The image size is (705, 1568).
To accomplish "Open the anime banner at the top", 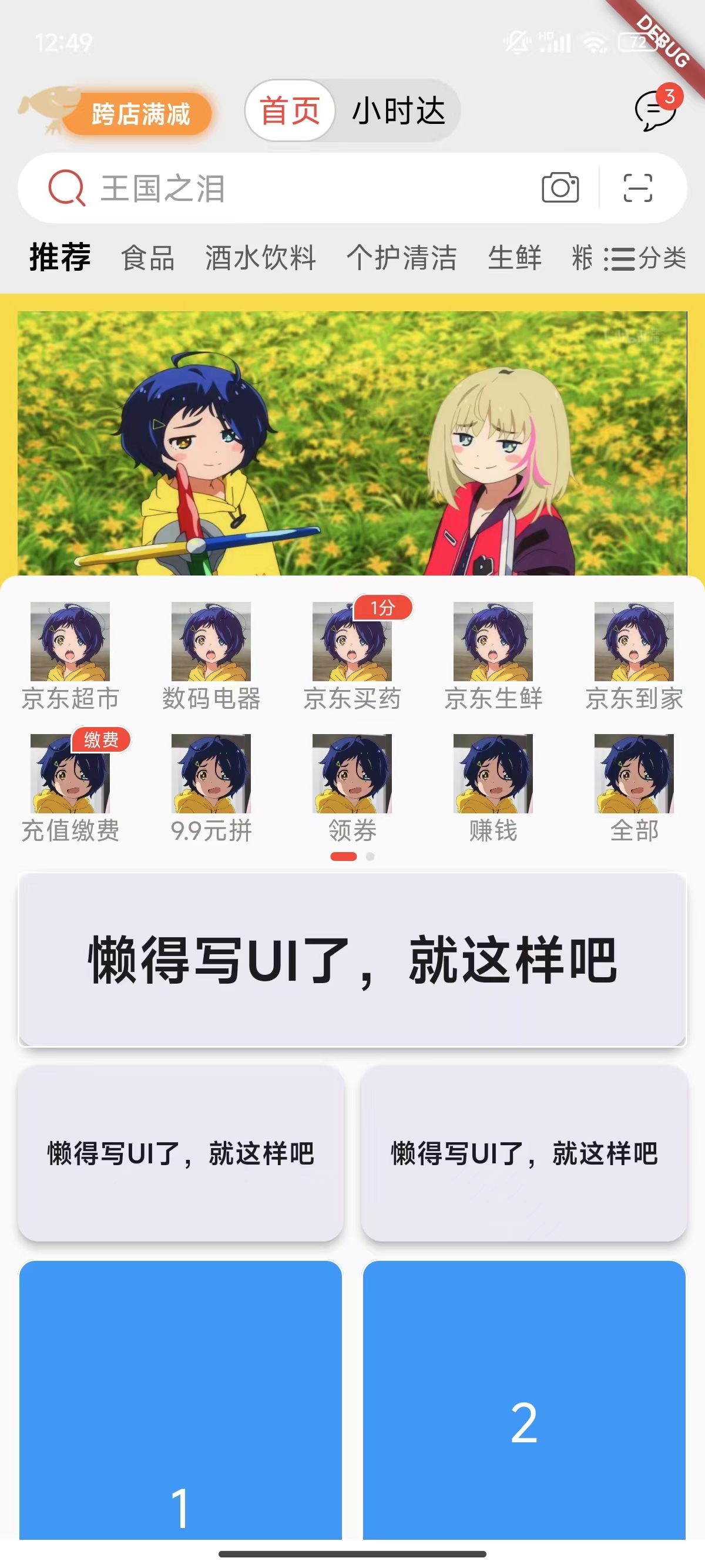I will pyautogui.click(x=352, y=443).
